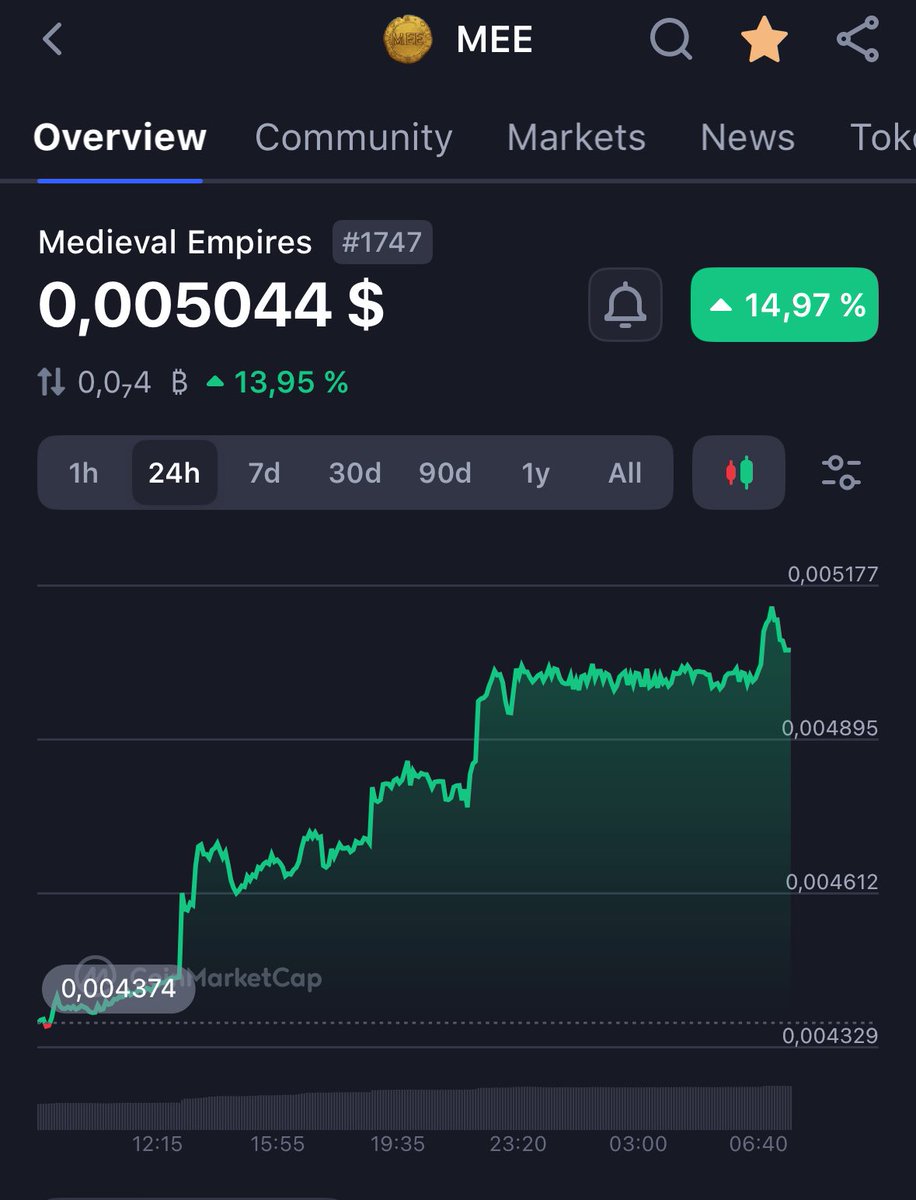Change chart range to 30d

pos(355,472)
